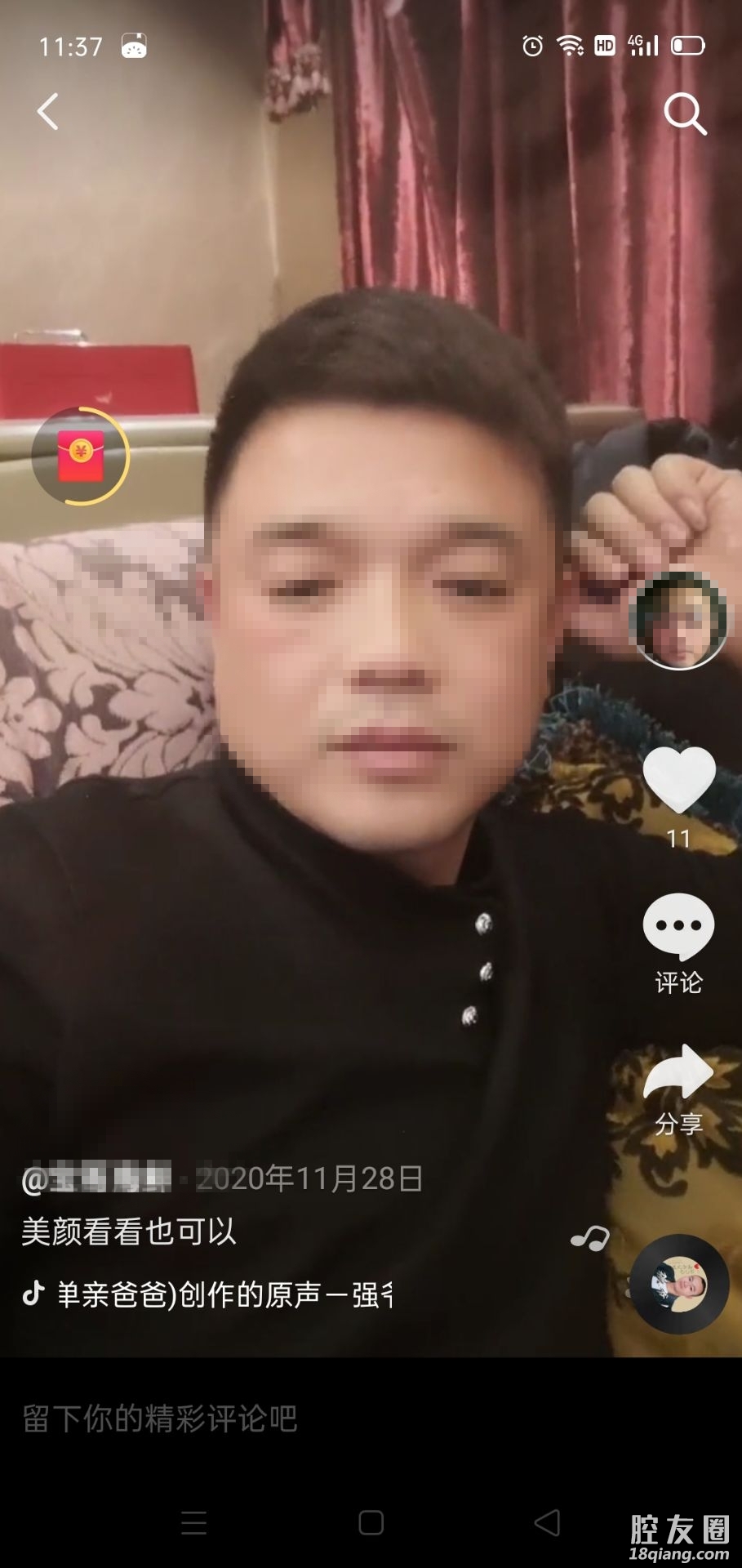This screenshot has width=742, height=1568.
Task: Go to the home screen via system button
Action: [371, 1523]
